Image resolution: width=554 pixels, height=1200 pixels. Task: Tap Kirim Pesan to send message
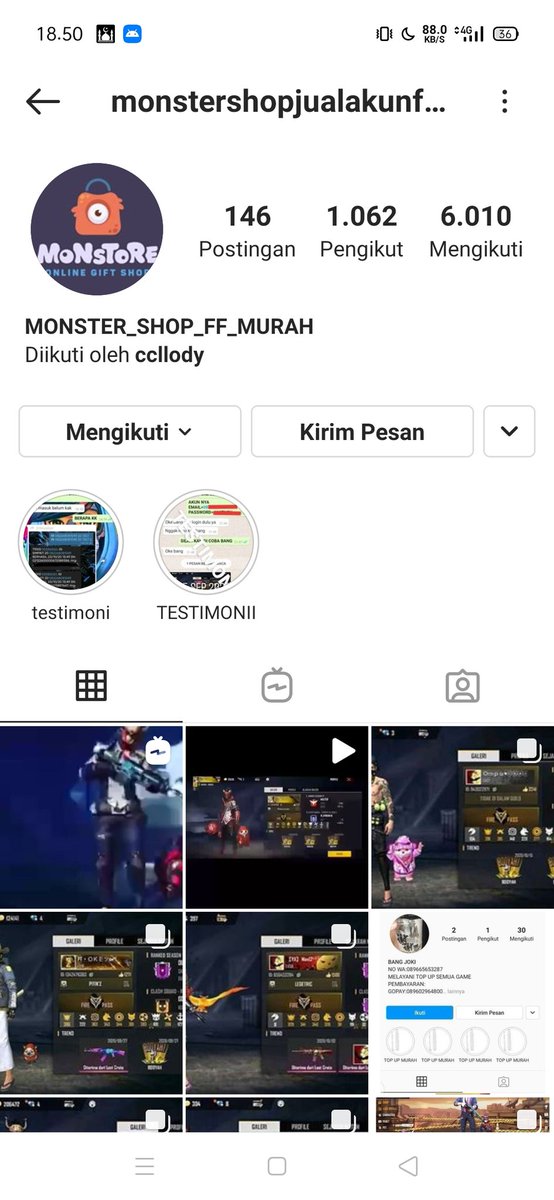(x=362, y=432)
